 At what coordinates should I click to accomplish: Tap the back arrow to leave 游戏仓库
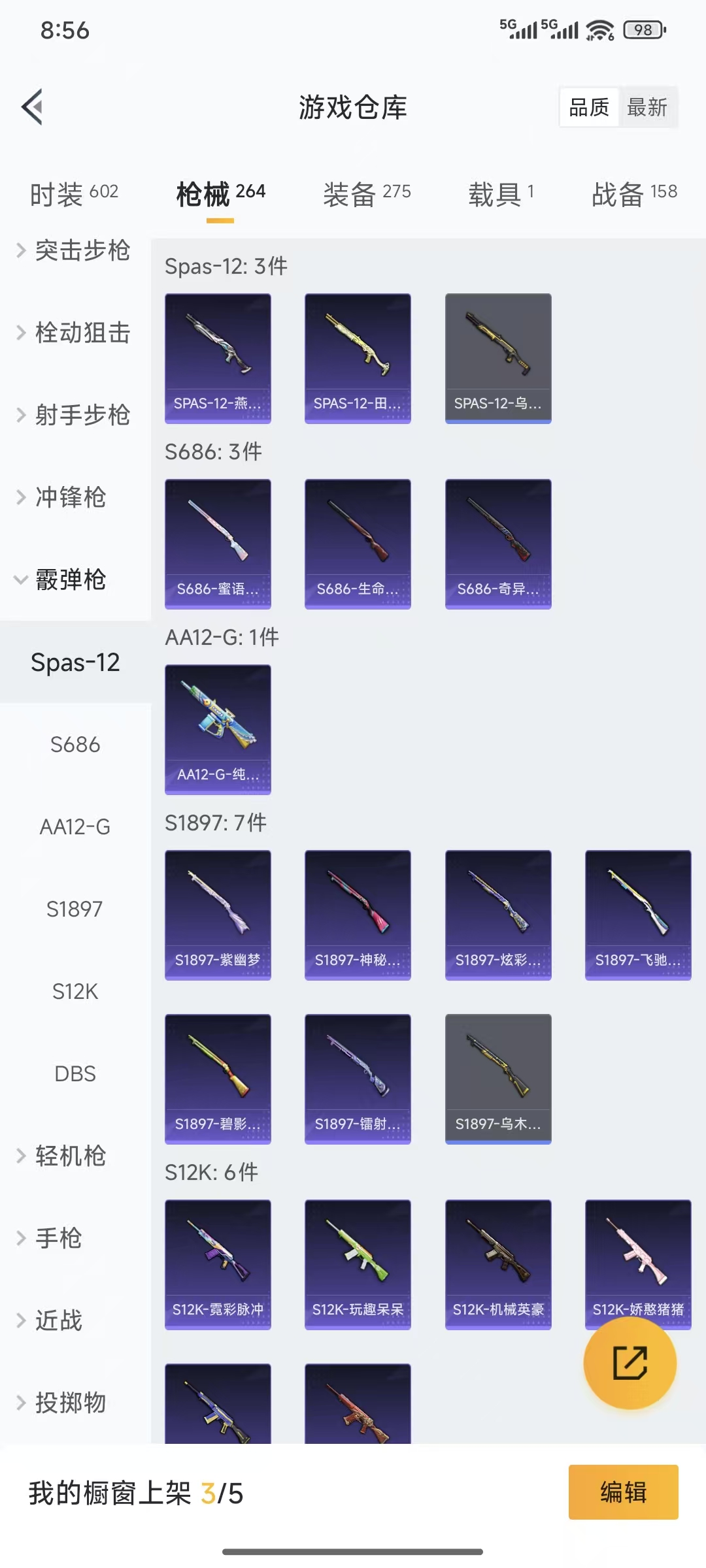tap(32, 106)
